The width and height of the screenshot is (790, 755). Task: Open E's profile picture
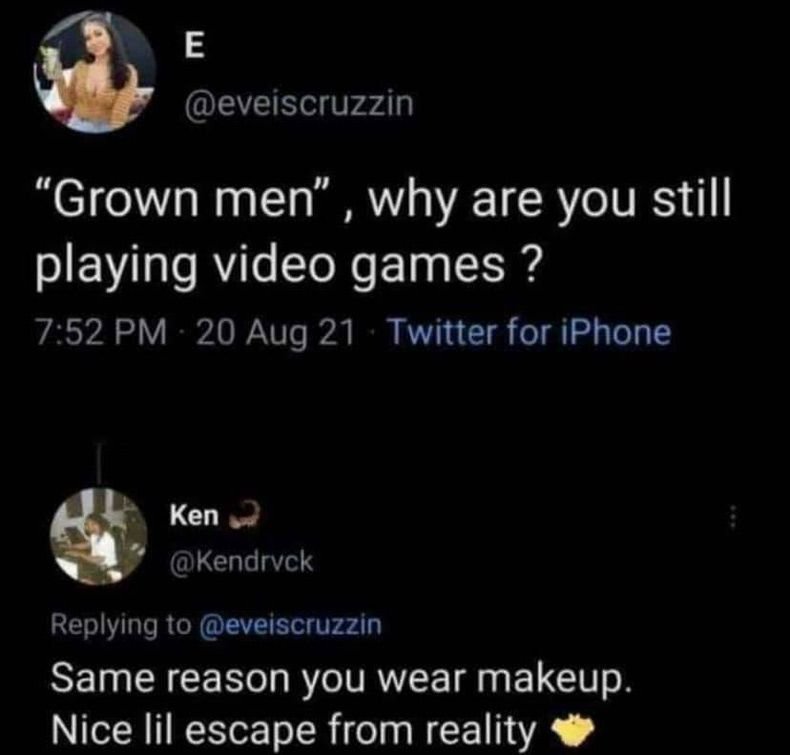point(87,77)
